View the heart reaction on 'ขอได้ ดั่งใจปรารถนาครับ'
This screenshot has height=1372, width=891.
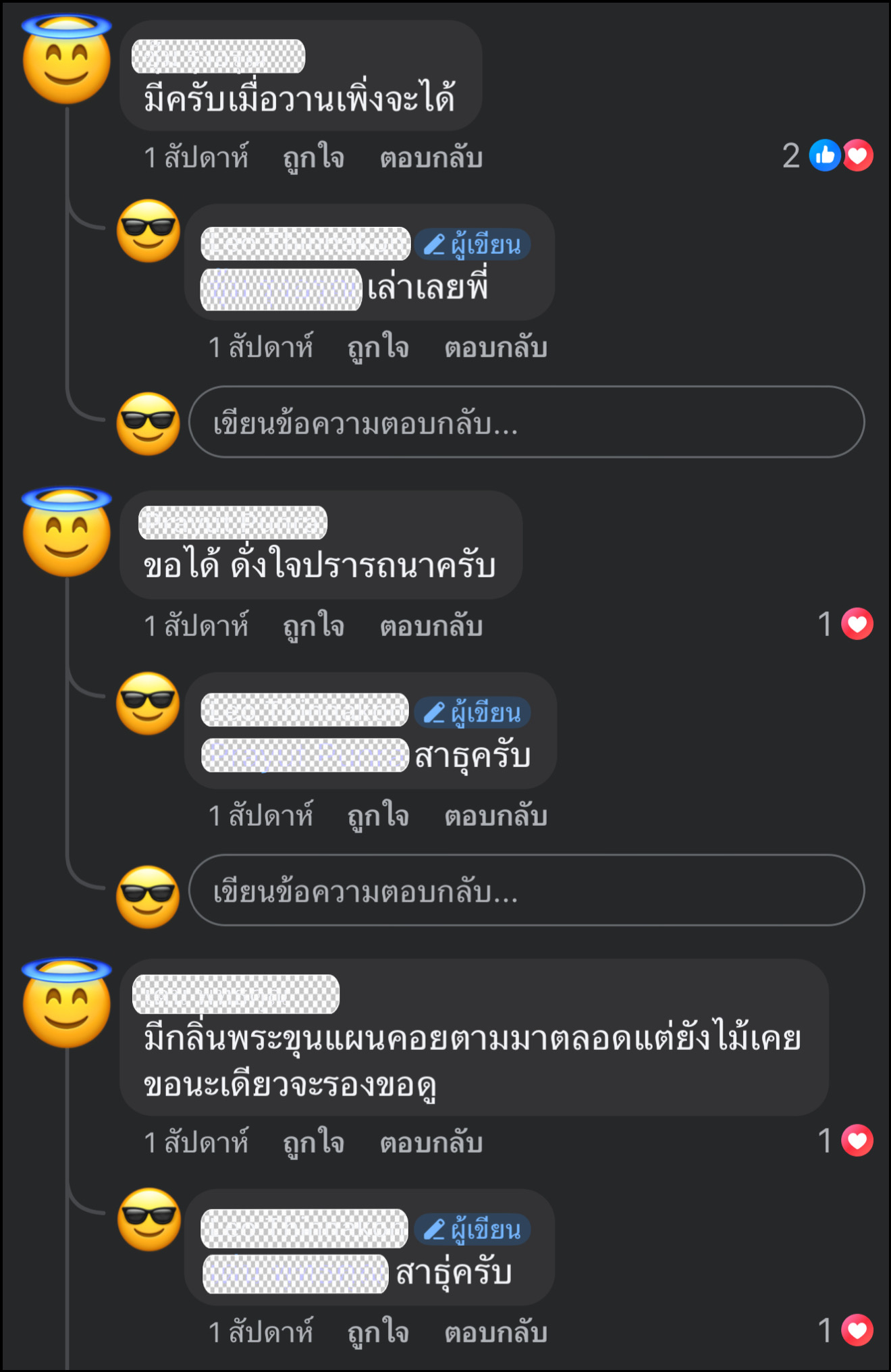(x=857, y=624)
